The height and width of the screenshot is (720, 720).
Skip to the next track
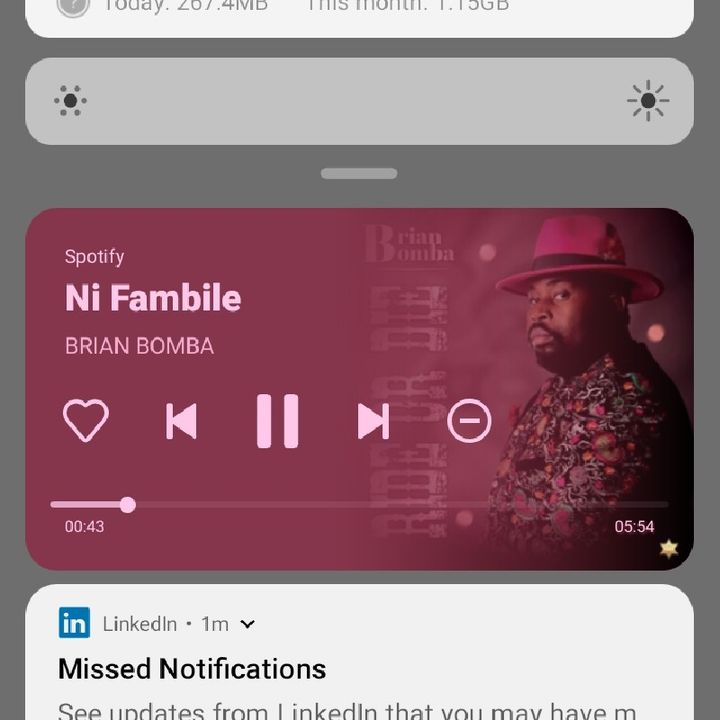pyautogui.click(x=373, y=421)
